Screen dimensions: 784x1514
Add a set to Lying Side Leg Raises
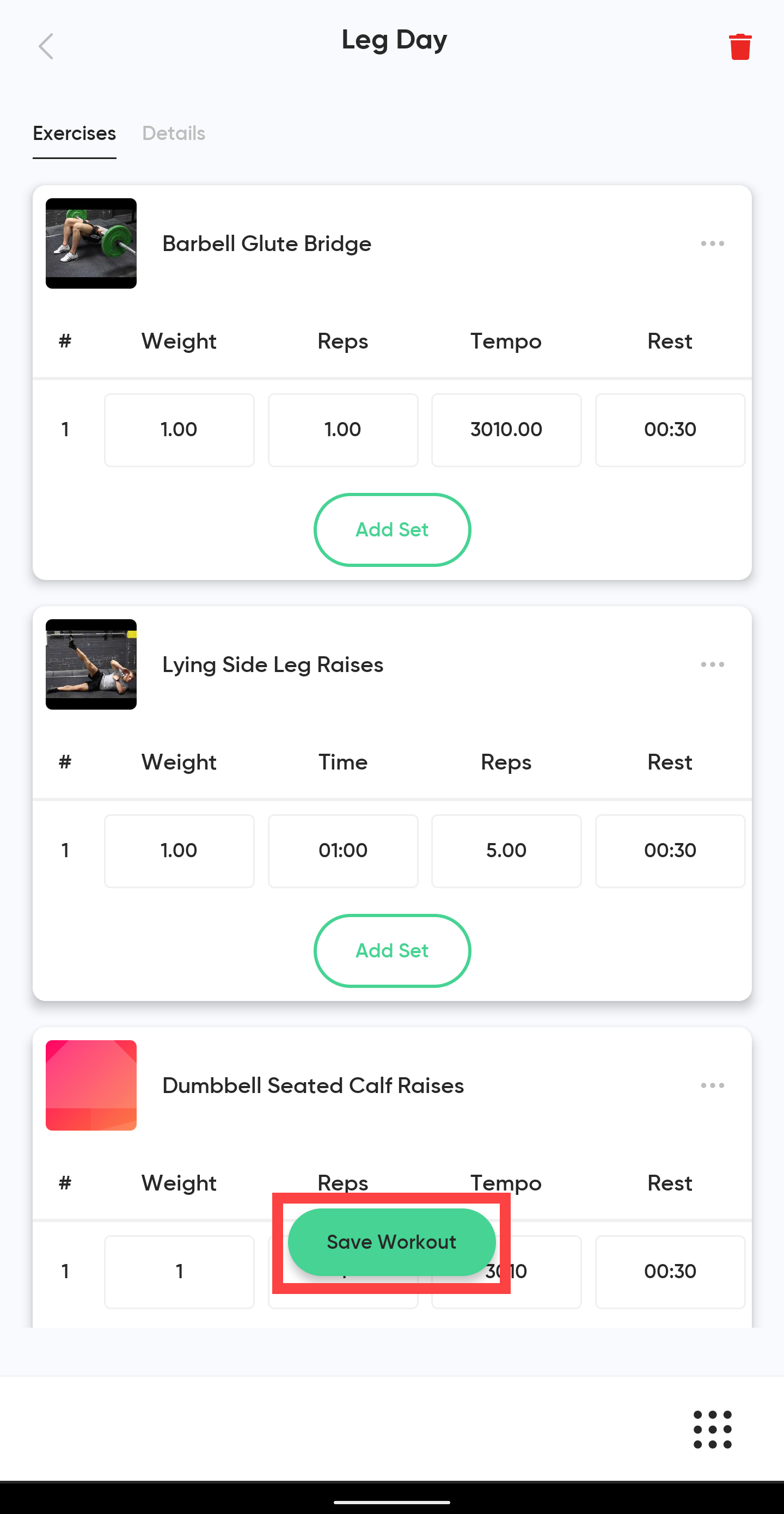click(x=392, y=950)
